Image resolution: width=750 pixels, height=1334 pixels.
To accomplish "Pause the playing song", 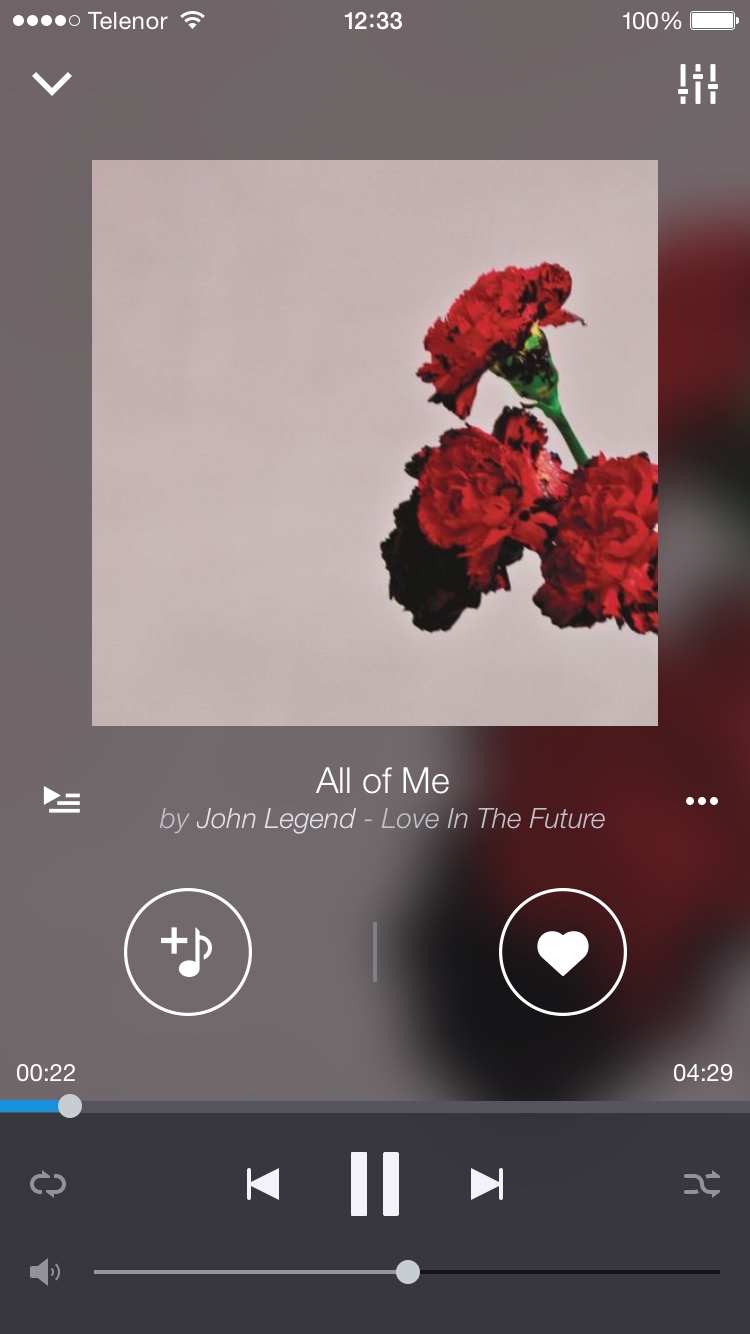I will tap(375, 1184).
